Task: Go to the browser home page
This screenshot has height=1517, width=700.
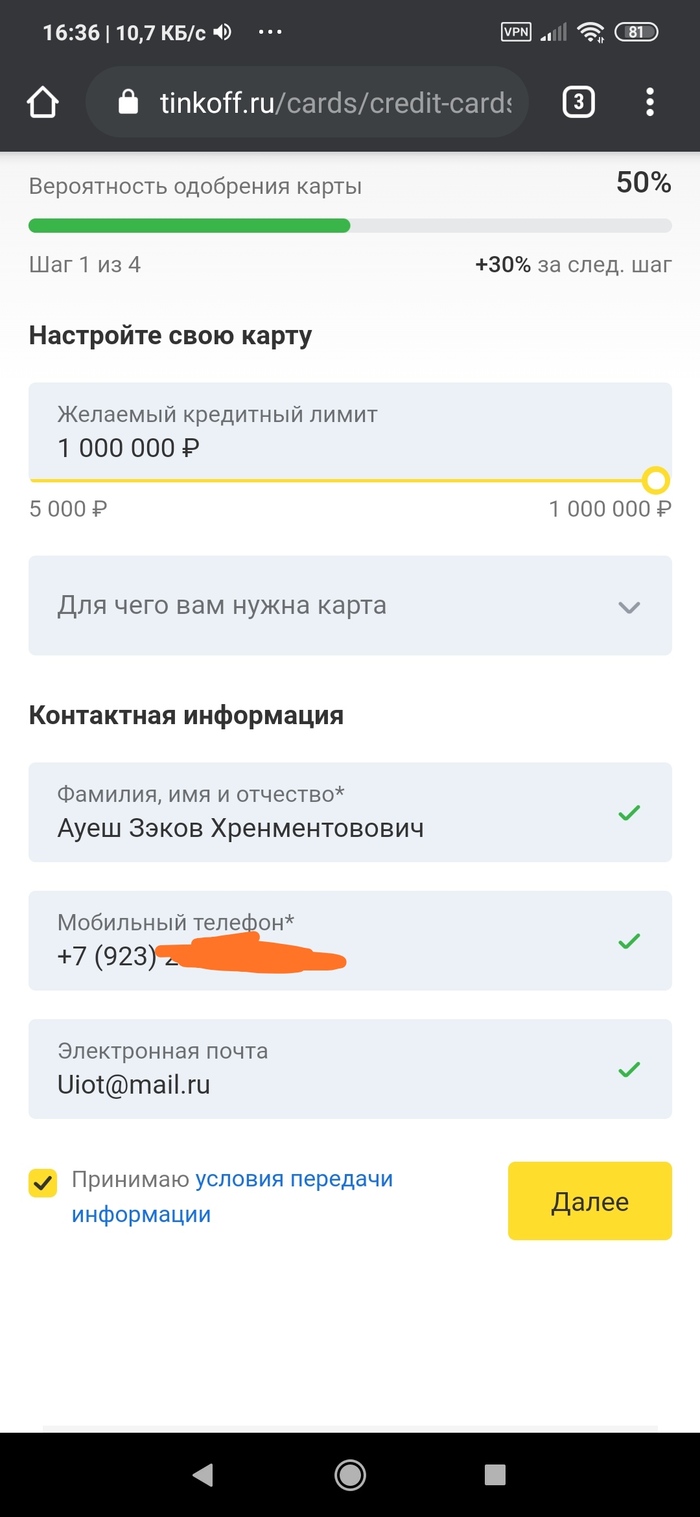Action: tap(43, 102)
